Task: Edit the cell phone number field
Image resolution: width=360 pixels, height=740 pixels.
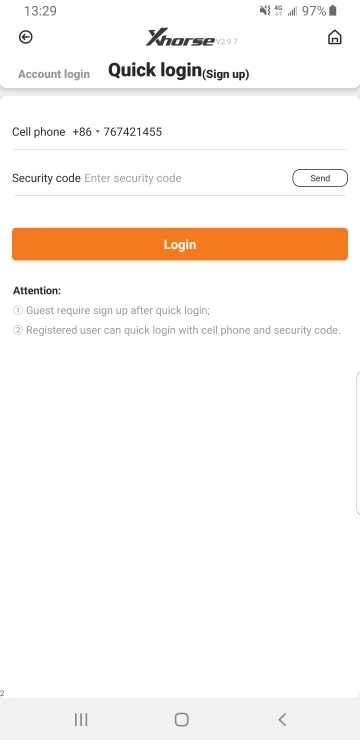Action: tap(133, 132)
